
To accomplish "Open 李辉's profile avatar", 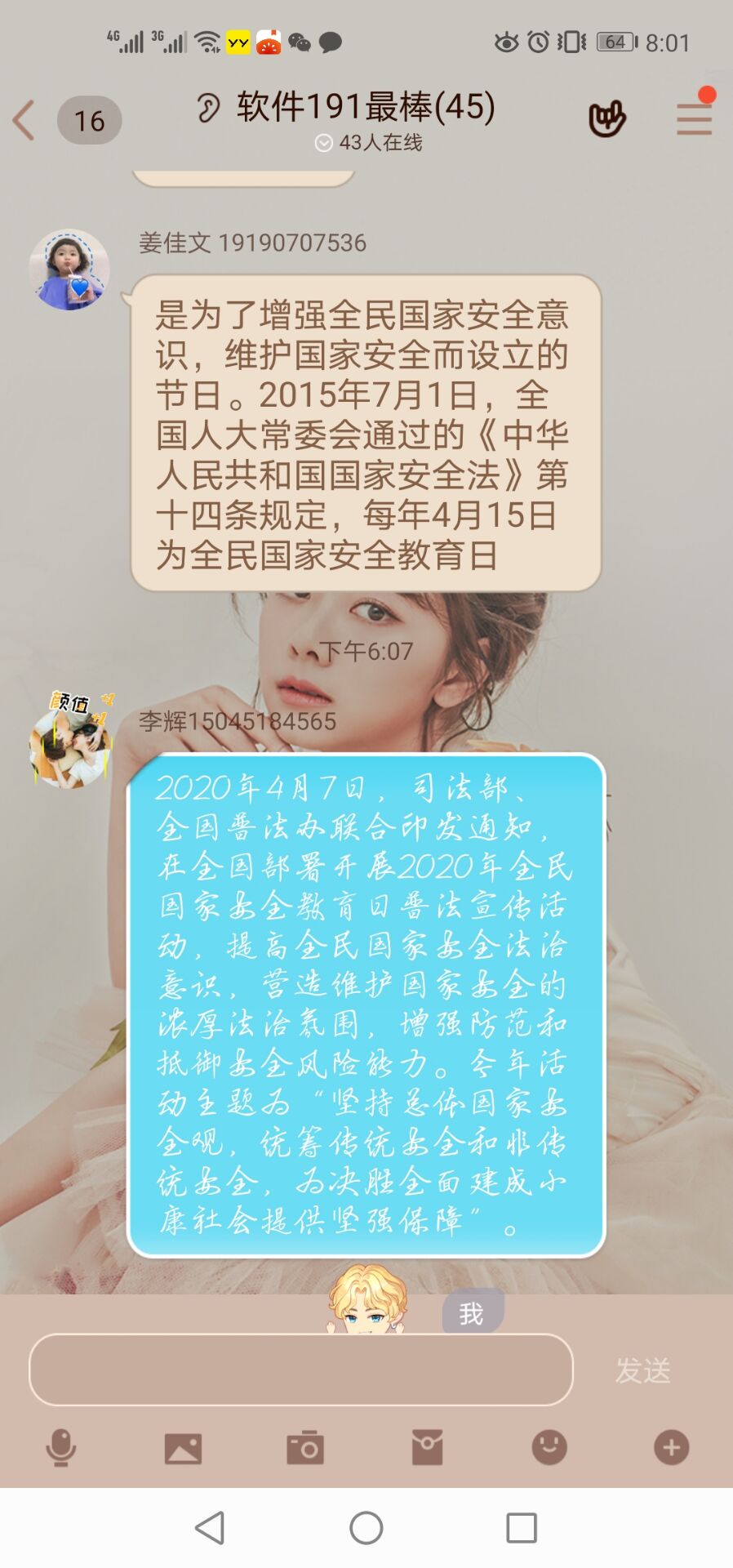I will (69, 745).
